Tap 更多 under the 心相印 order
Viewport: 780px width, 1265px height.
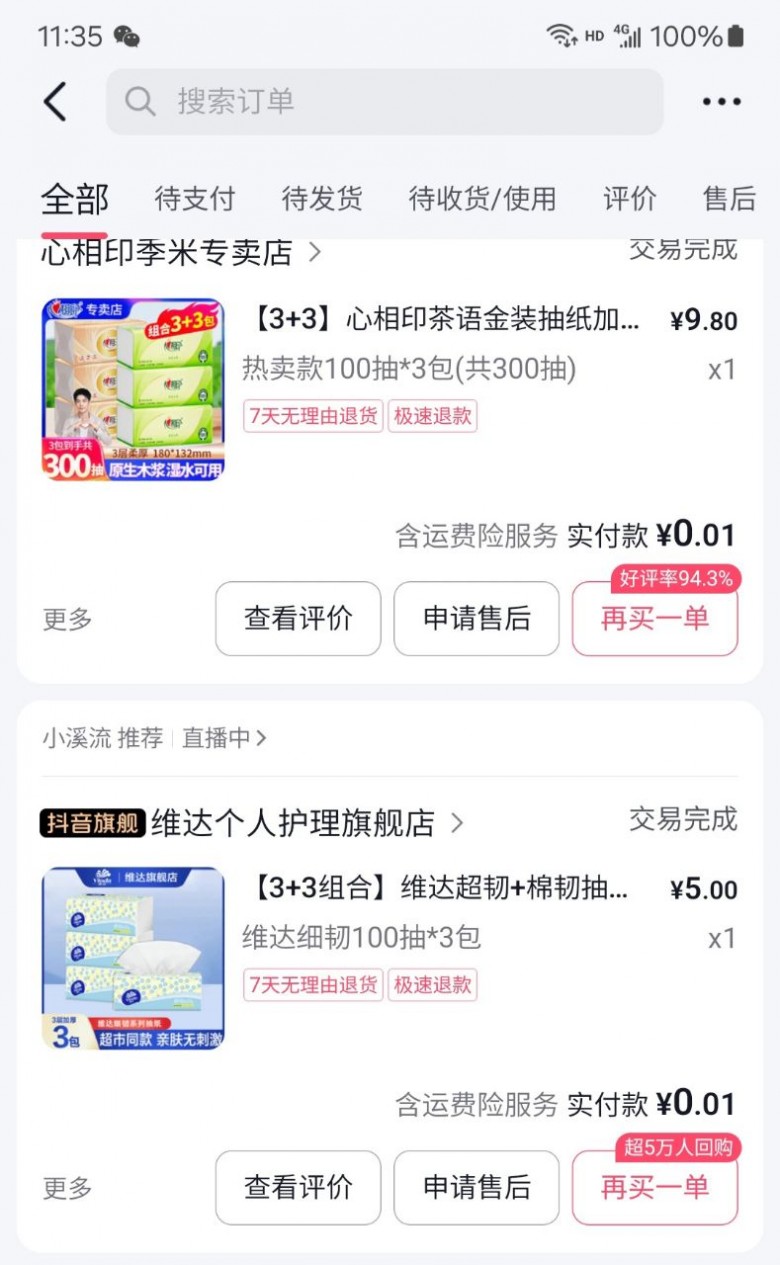click(x=67, y=619)
